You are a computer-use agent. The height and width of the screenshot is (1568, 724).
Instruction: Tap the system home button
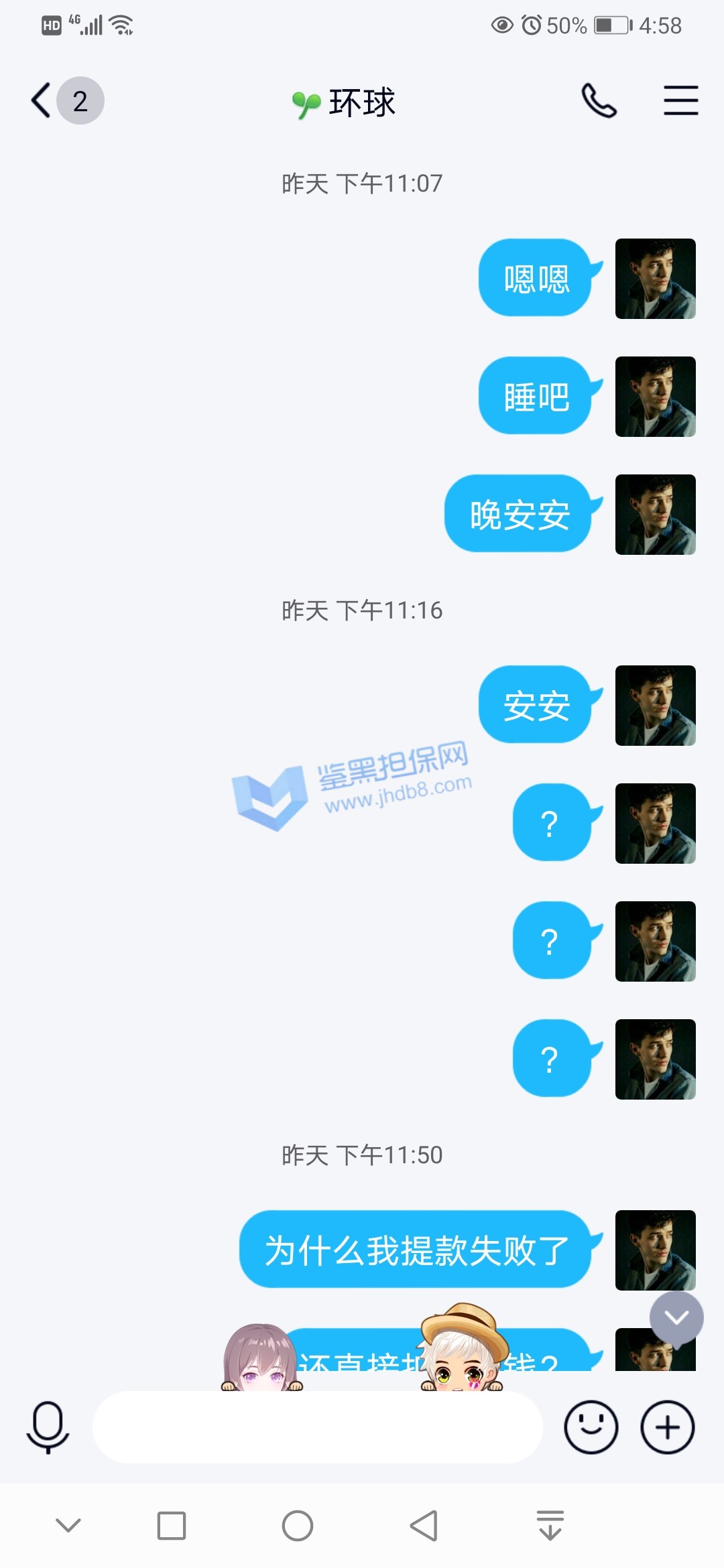tap(298, 1526)
